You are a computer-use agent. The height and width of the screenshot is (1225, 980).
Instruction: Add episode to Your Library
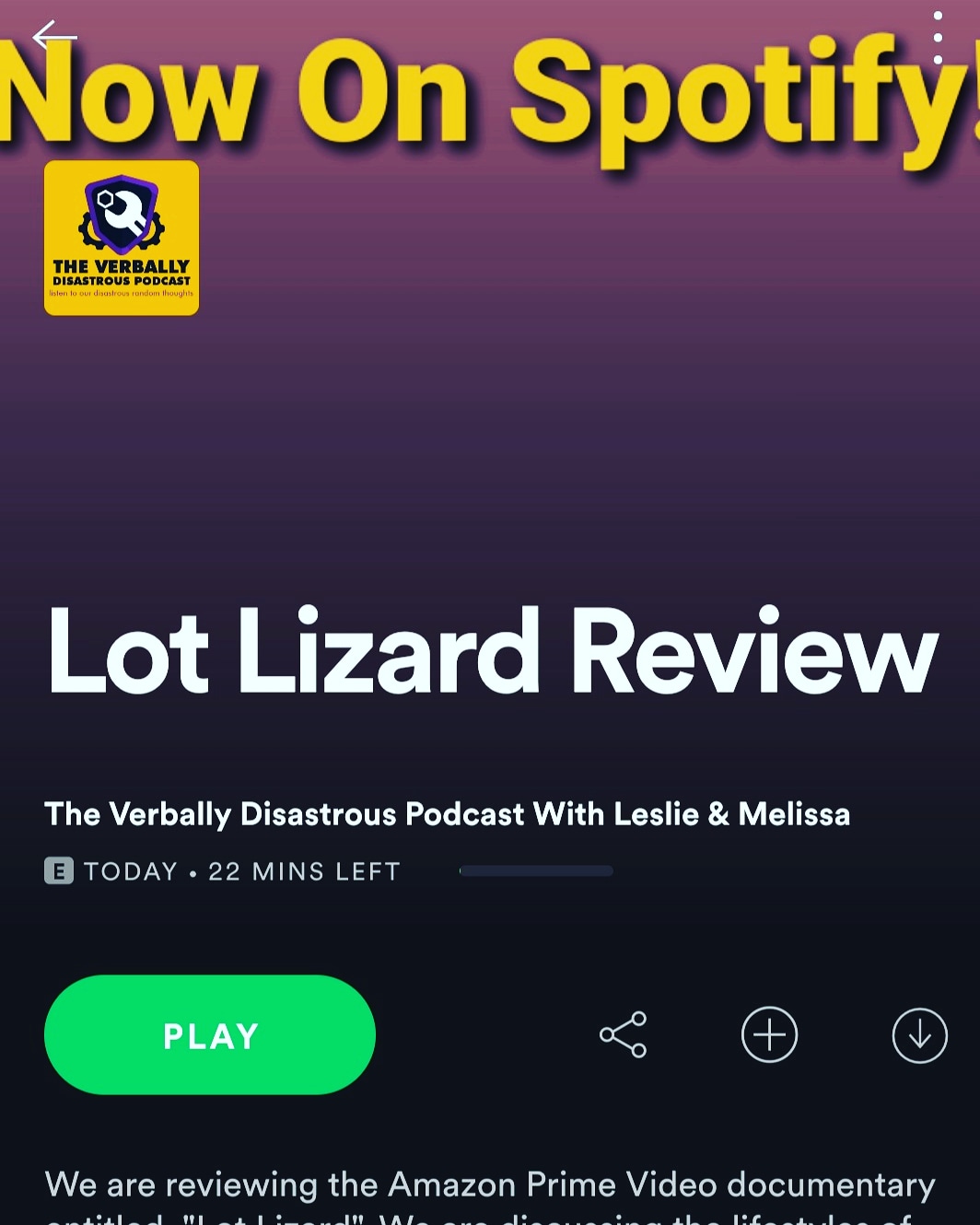pos(769,1035)
